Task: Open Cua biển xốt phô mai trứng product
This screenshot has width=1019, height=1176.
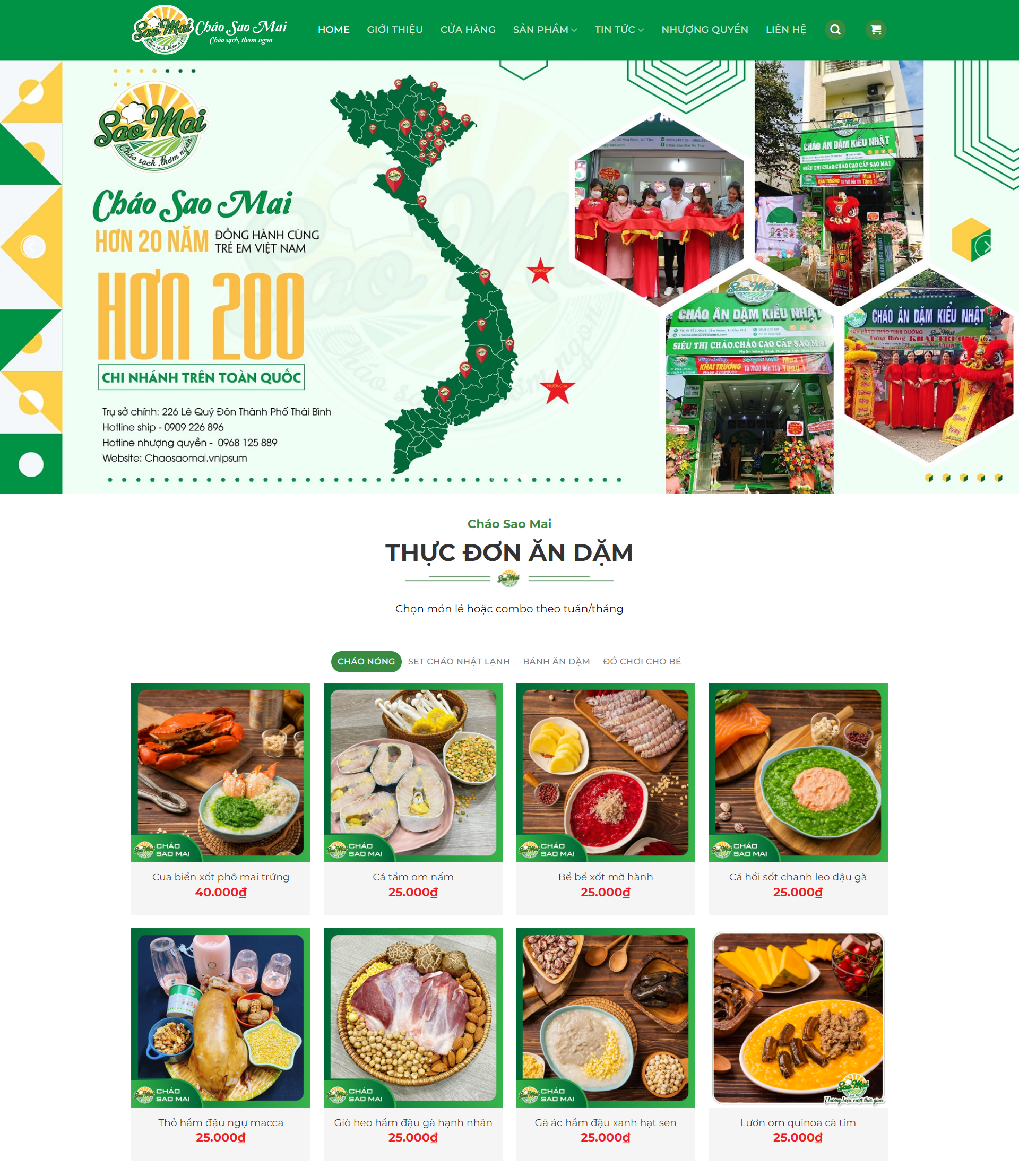Action: (x=221, y=876)
